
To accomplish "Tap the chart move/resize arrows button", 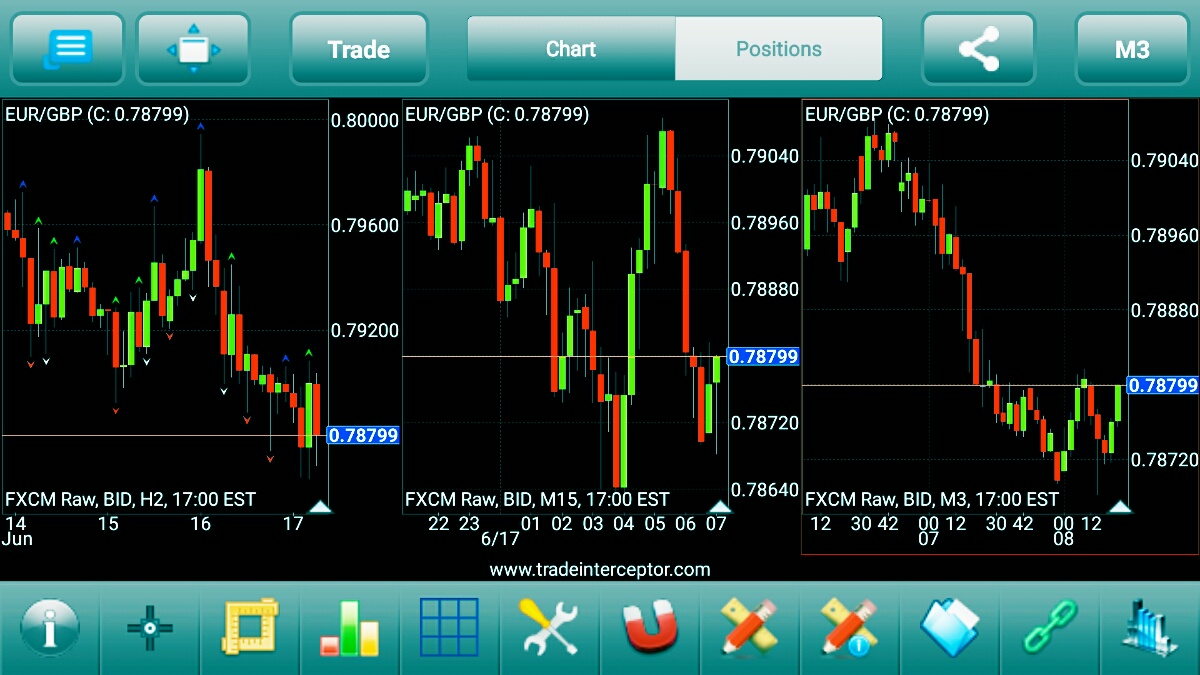I will 193,49.
